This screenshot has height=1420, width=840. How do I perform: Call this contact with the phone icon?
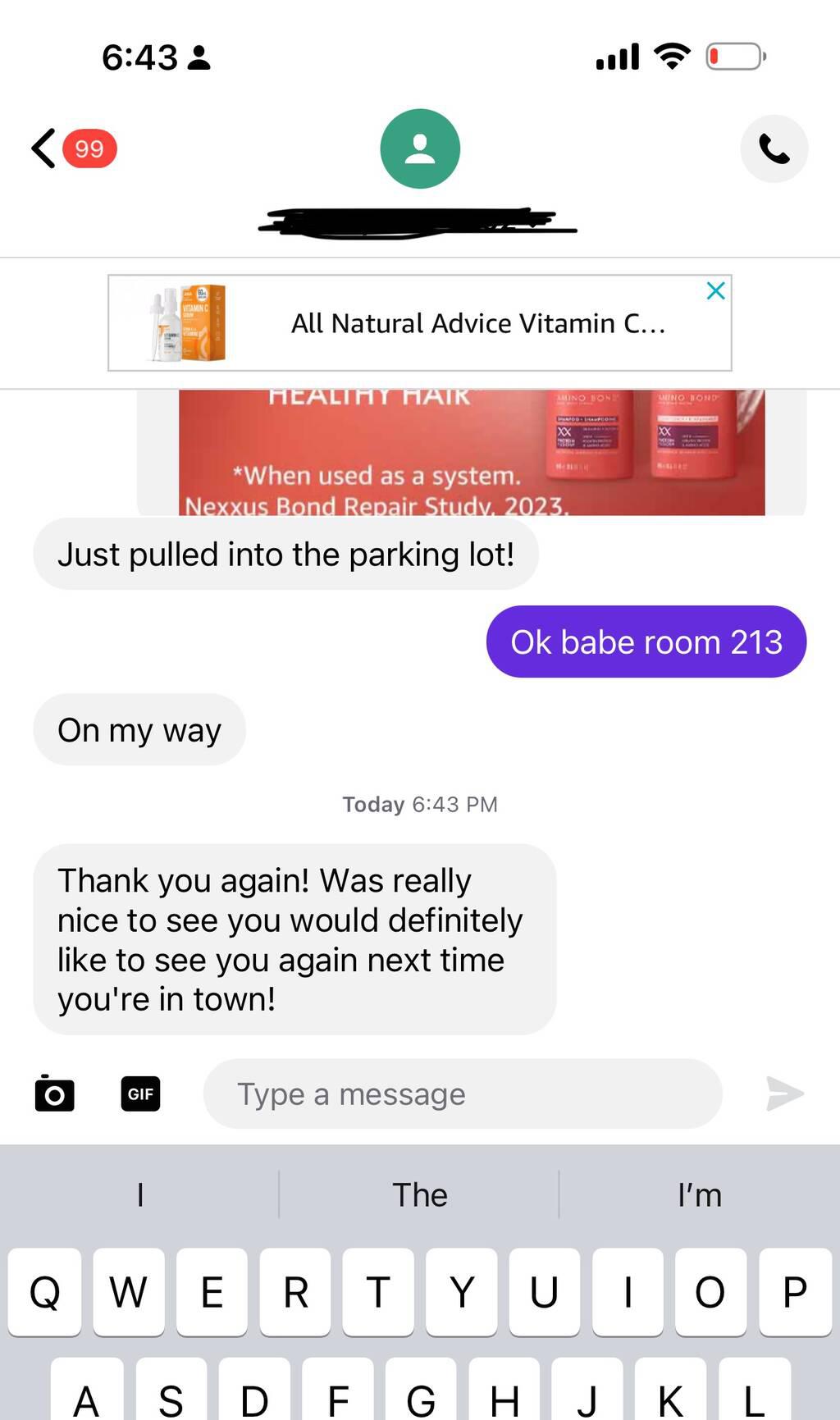pyautogui.click(x=774, y=148)
